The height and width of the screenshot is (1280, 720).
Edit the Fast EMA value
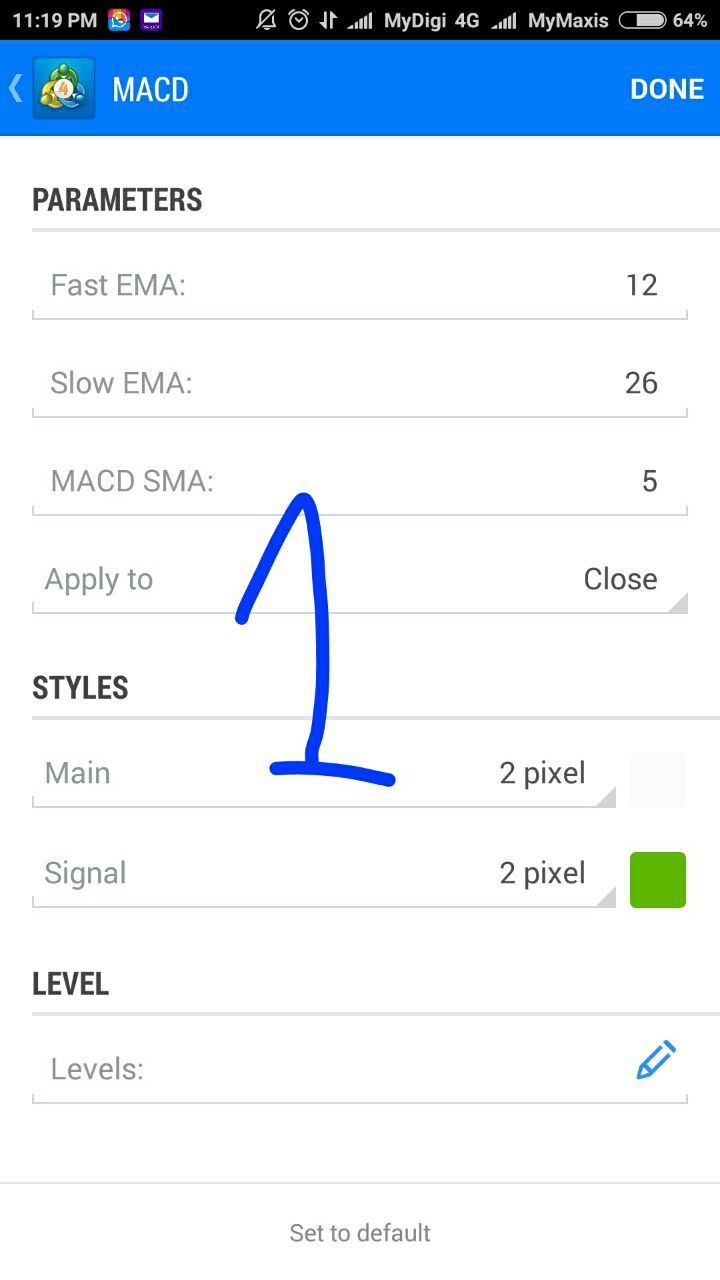(360, 286)
